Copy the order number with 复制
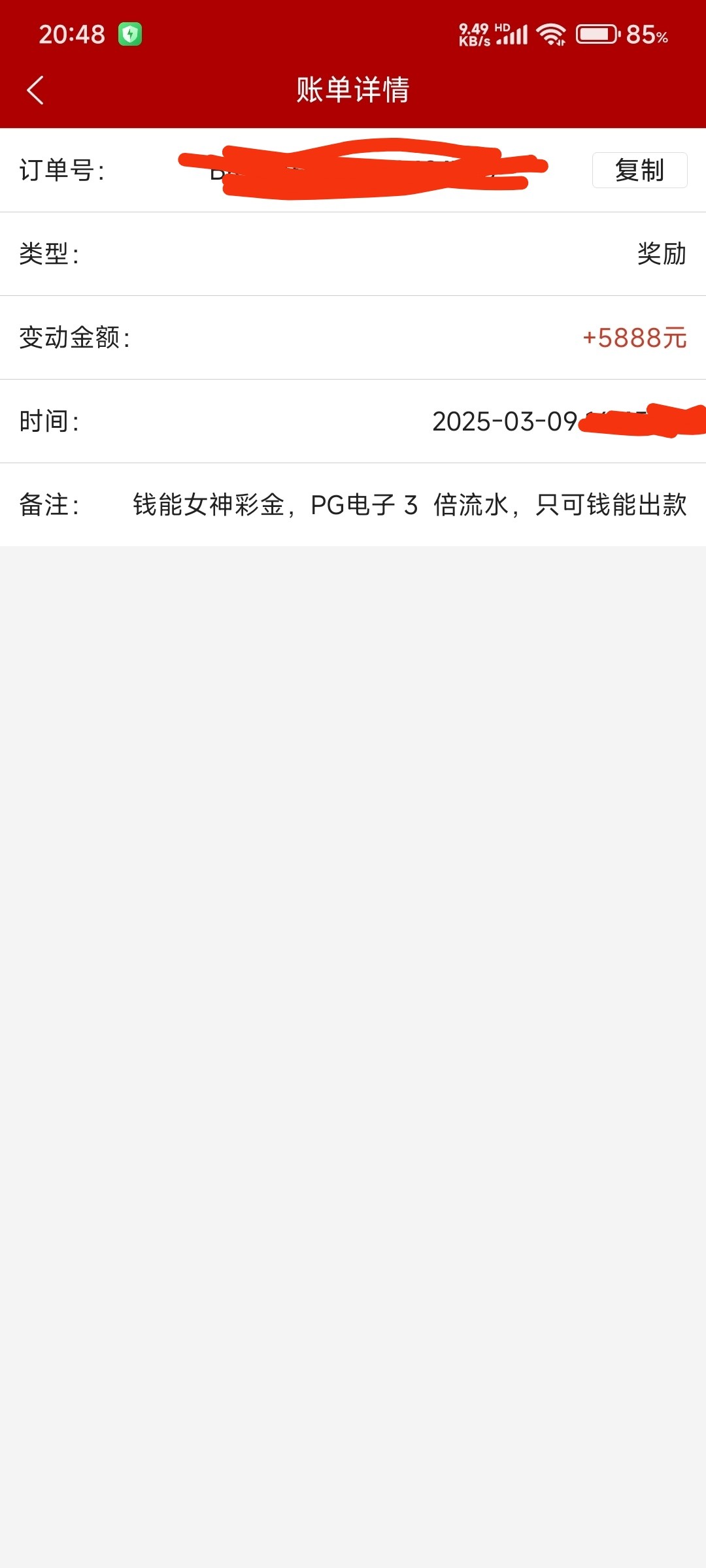The width and height of the screenshot is (706, 1568). tap(639, 170)
